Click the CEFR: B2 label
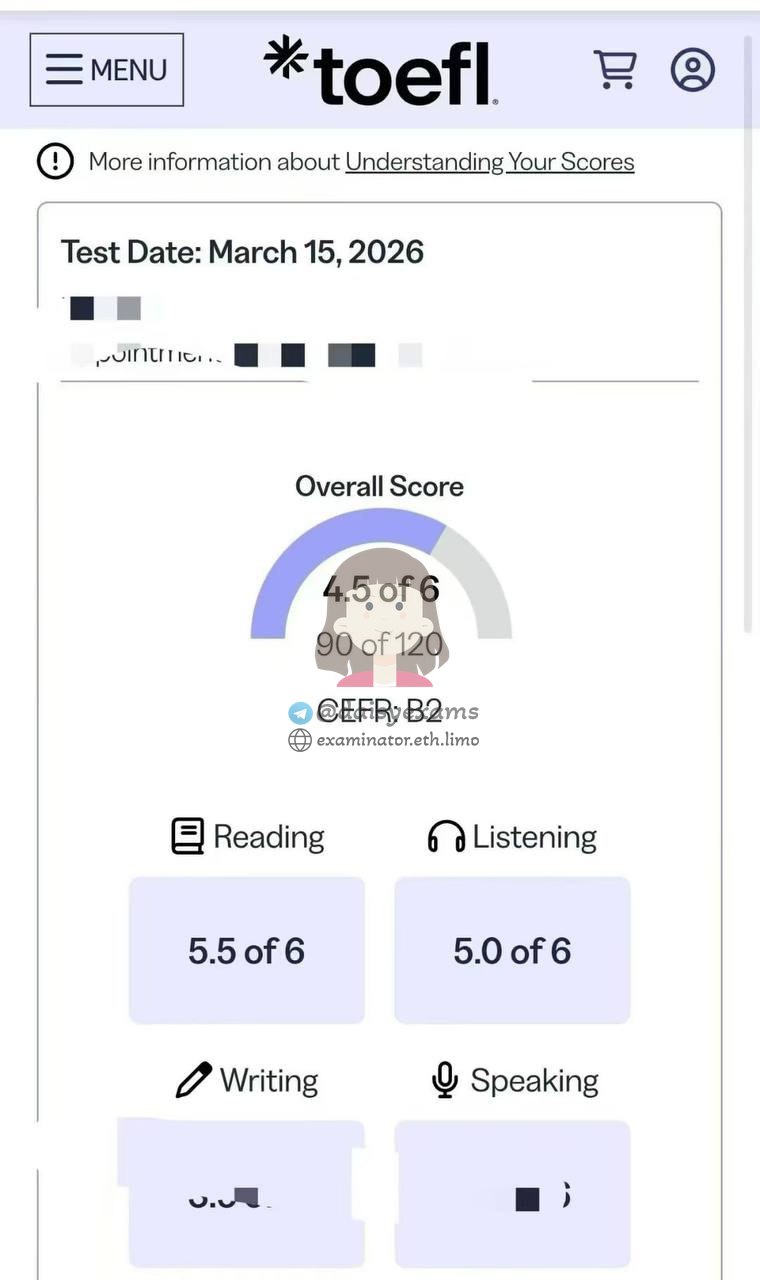 [379, 709]
